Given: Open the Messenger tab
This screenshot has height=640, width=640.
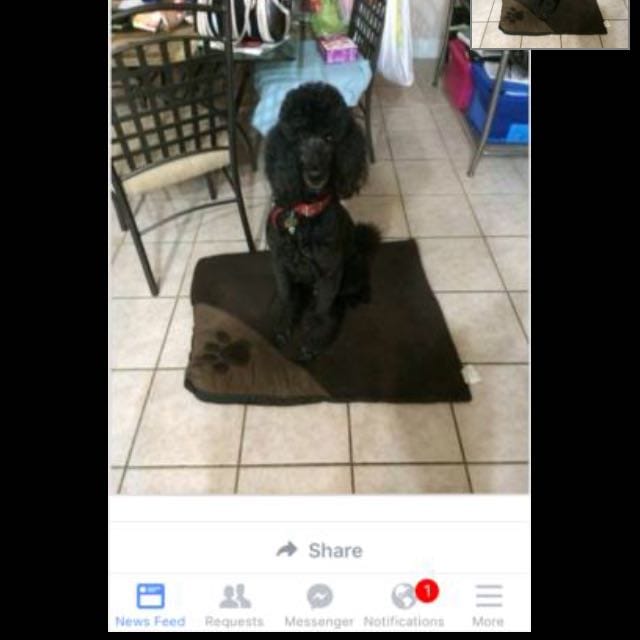Looking at the screenshot, I should click(319, 605).
